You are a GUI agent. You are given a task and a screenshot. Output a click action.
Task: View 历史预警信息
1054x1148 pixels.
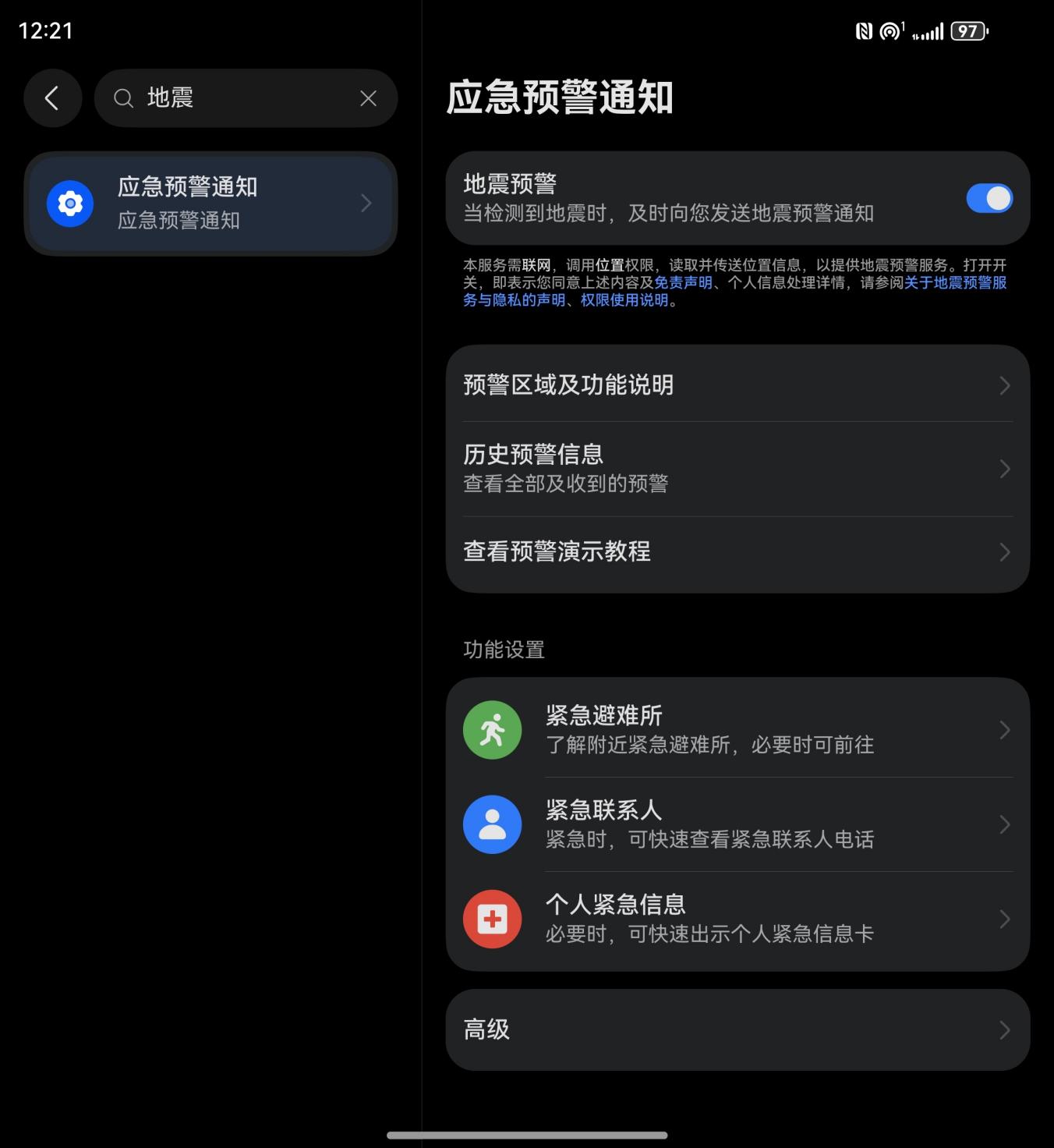(x=737, y=469)
